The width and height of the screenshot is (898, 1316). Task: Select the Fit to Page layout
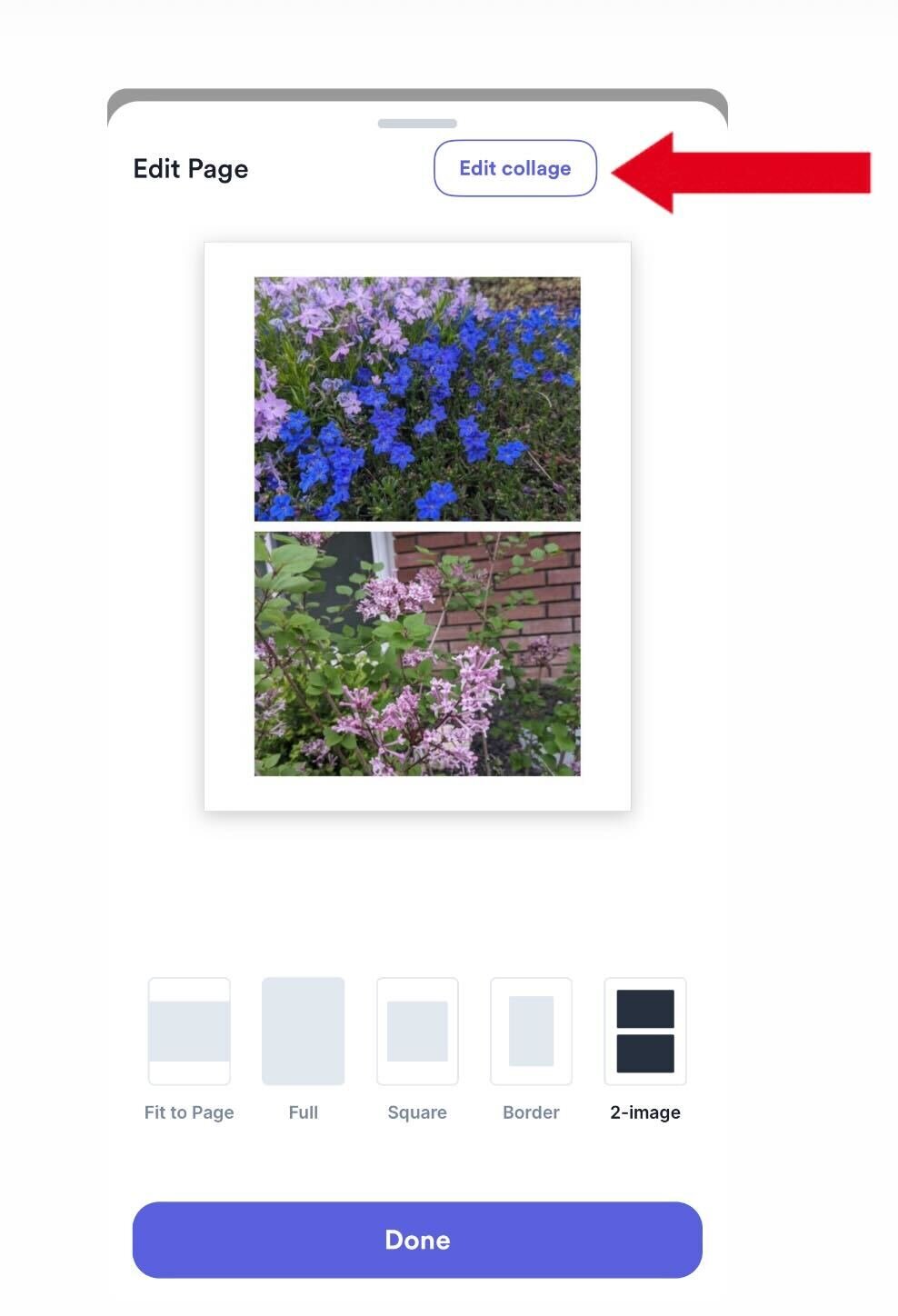(x=189, y=1032)
